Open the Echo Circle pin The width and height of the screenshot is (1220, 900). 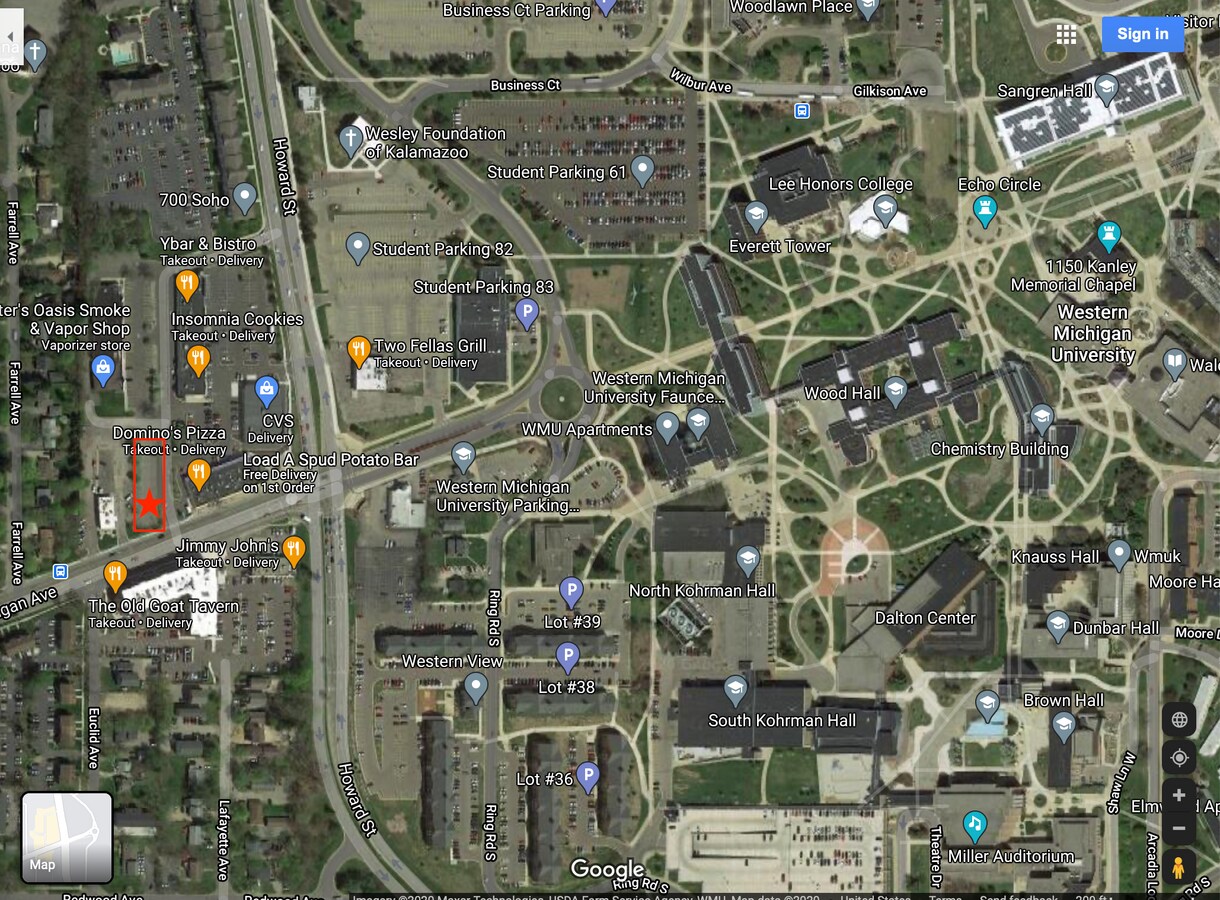[x=985, y=210]
